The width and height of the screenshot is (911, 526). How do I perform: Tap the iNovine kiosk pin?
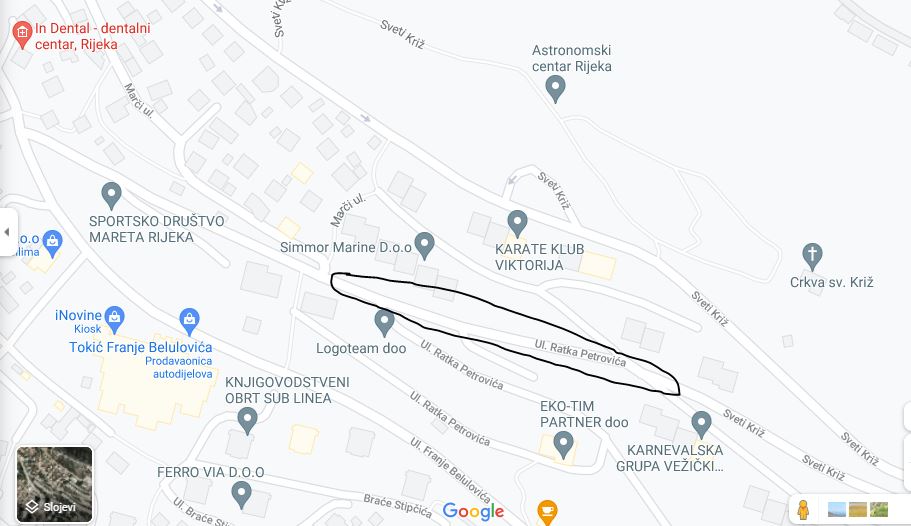click(x=114, y=318)
